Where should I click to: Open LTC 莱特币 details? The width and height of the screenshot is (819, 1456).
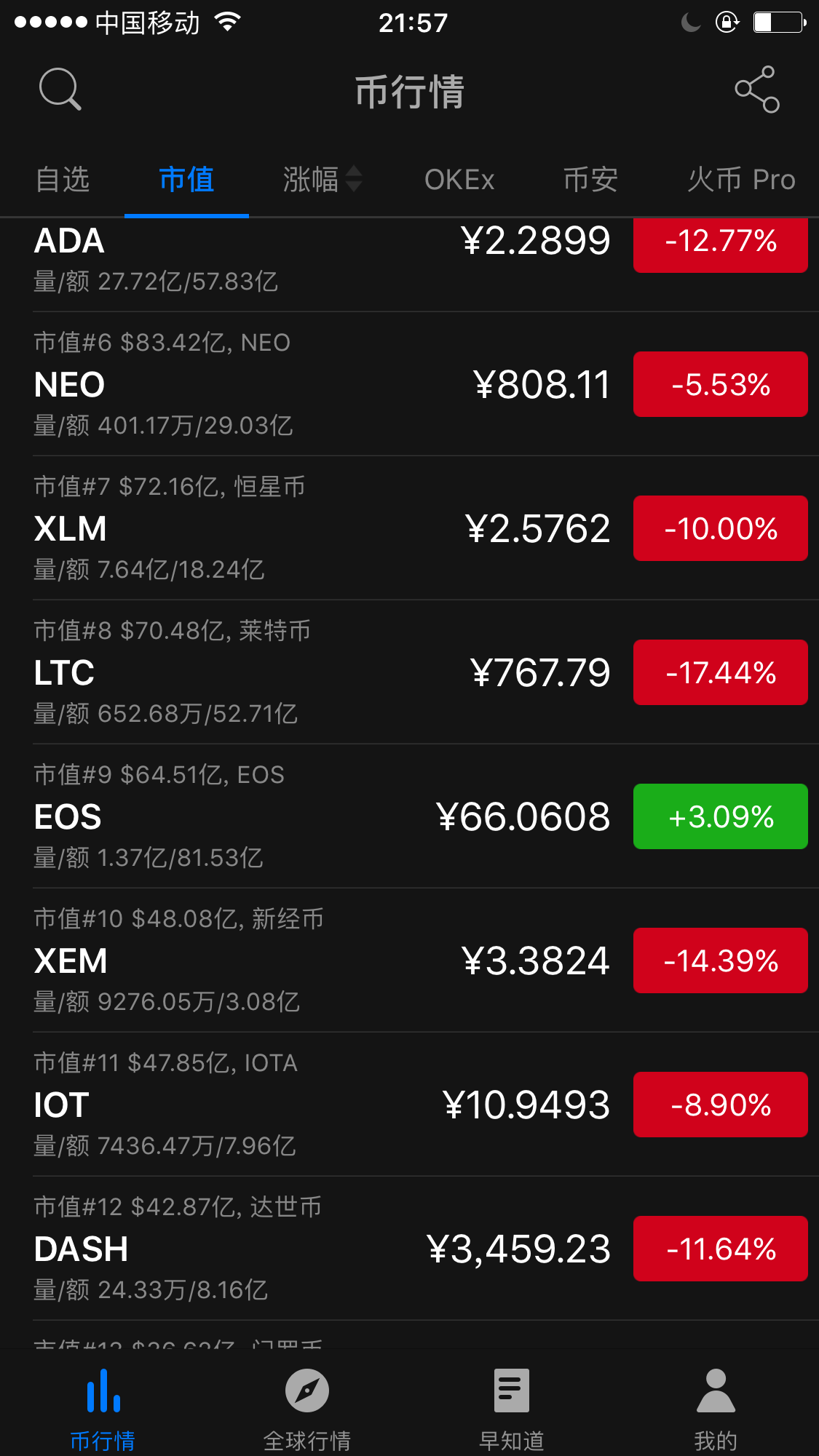coord(291,672)
